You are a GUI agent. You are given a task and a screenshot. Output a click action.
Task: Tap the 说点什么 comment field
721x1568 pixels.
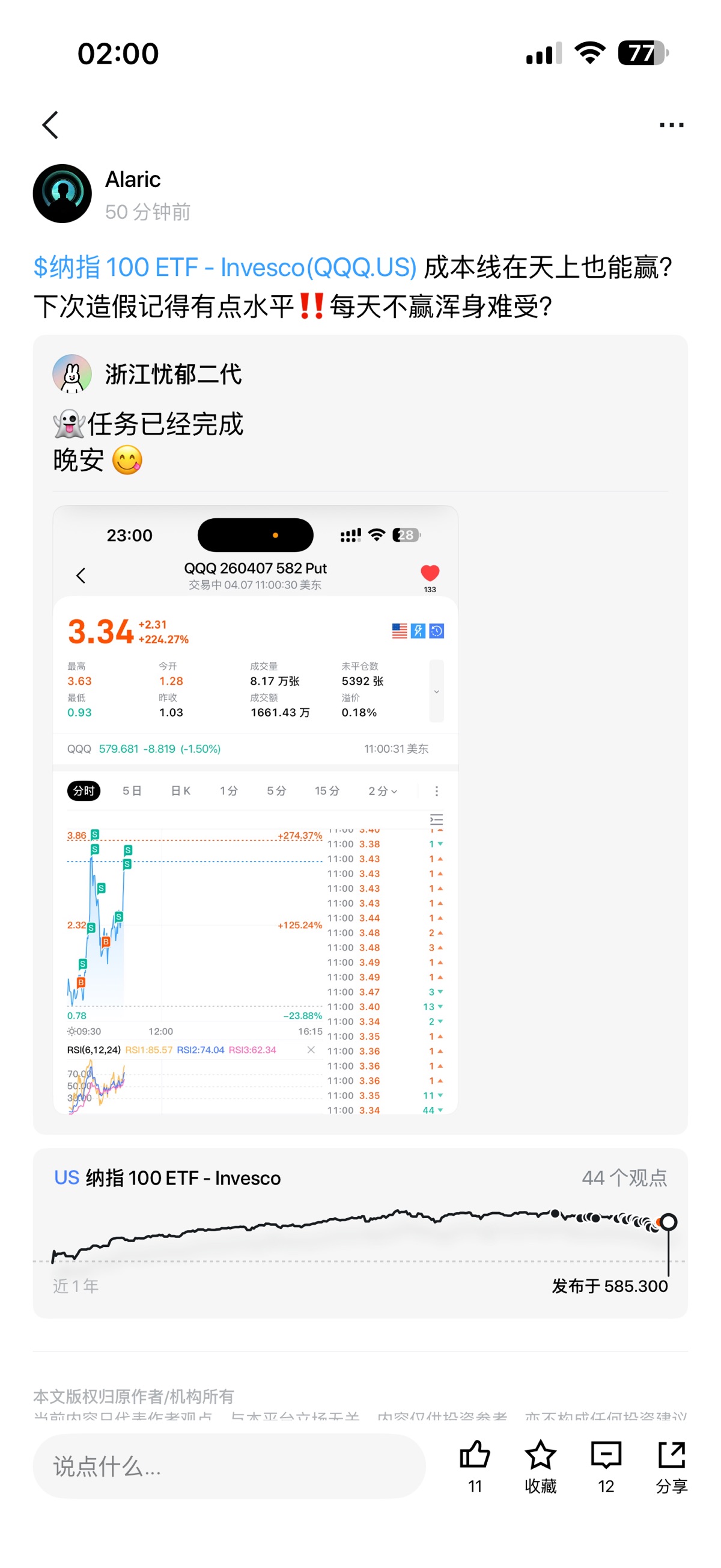pyautogui.click(x=229, y=1466)
